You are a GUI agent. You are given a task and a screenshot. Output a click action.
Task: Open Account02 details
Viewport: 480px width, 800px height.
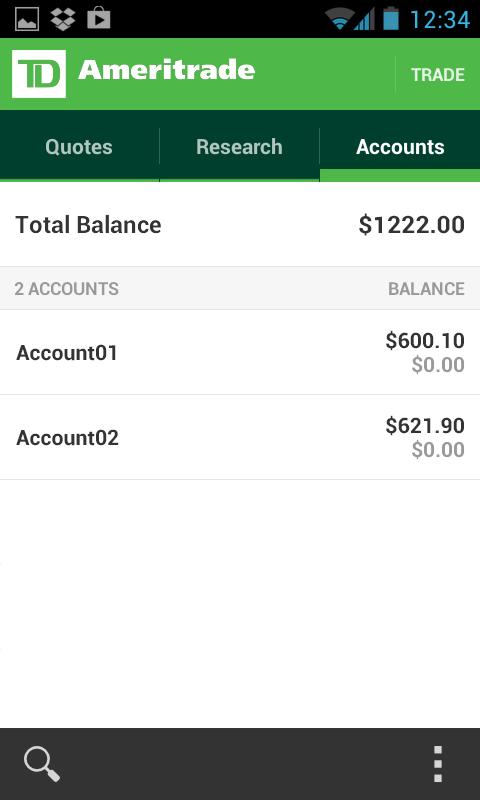click(x=240, y=437)
